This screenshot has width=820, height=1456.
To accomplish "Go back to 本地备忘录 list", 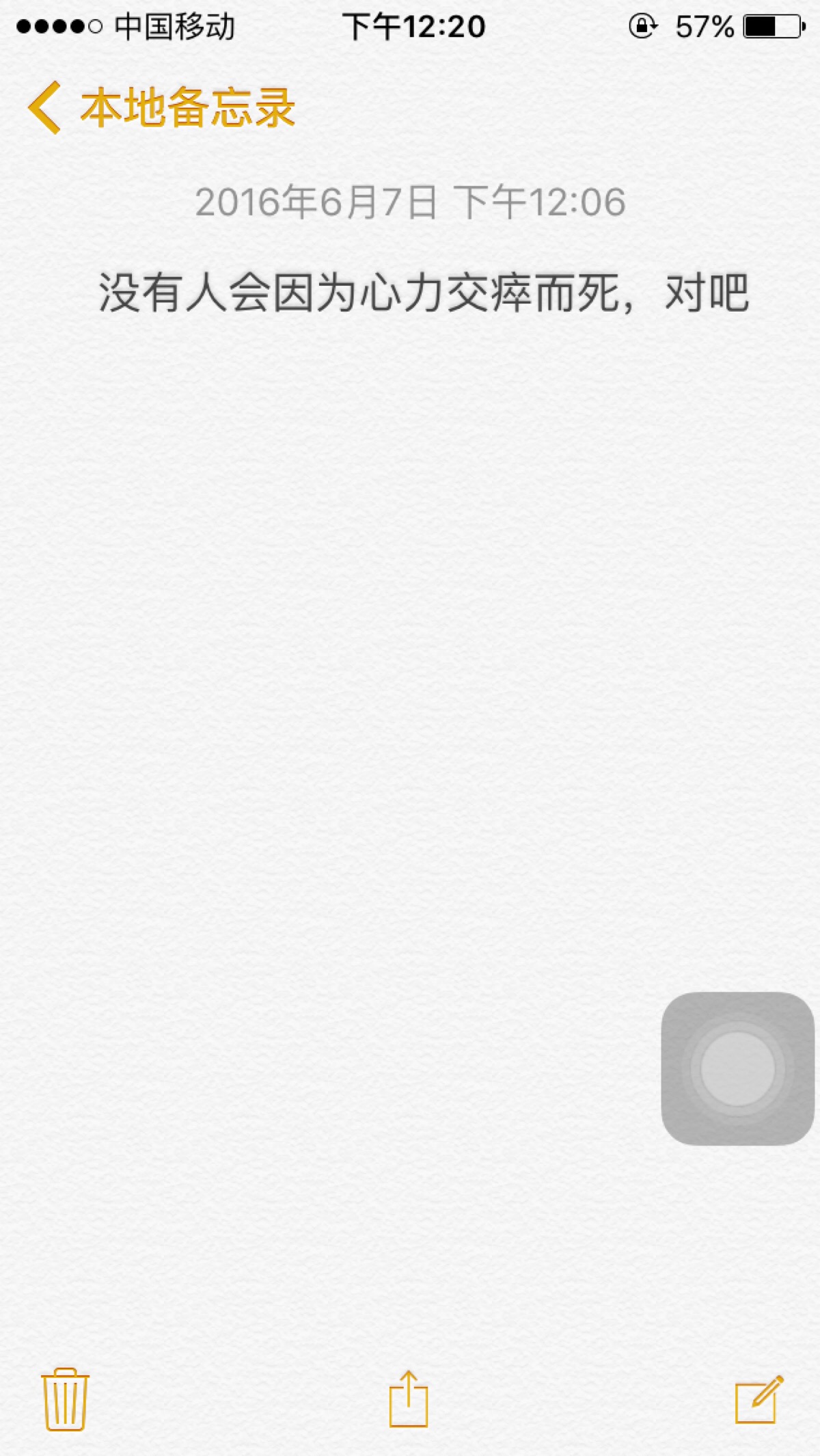I will click(161, 107).
